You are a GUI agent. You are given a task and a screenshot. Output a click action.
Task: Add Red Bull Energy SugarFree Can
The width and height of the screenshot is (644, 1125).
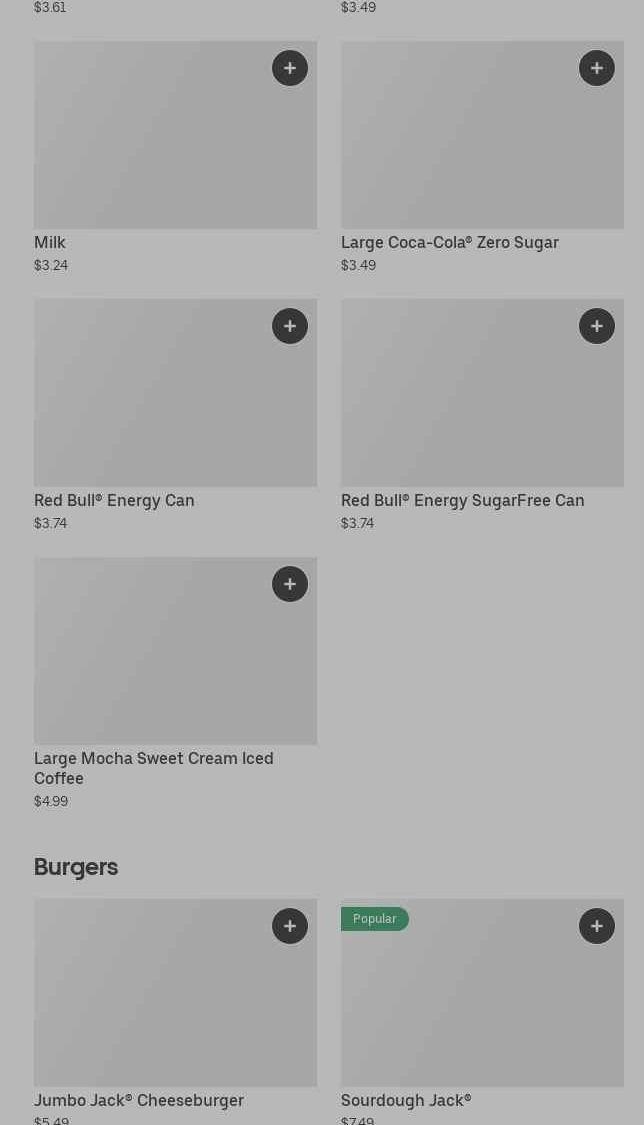point(597,326)
